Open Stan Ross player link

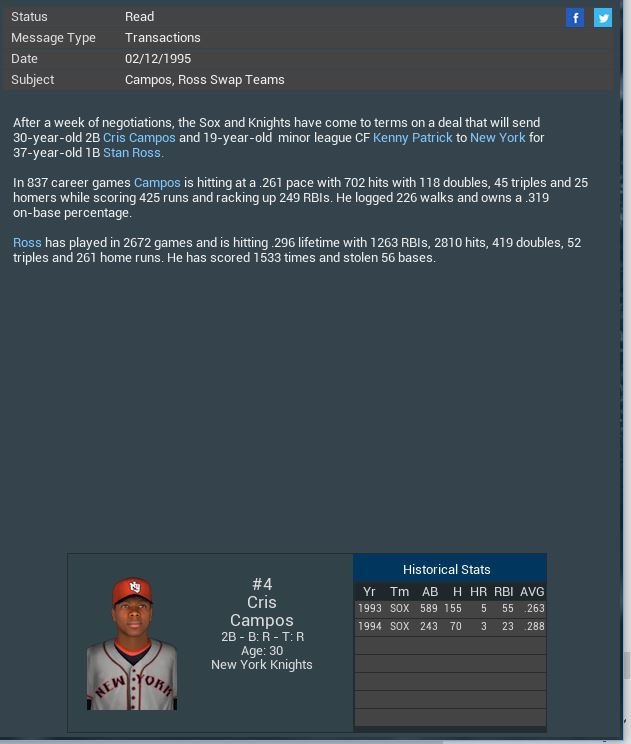(x=133, y=153)
